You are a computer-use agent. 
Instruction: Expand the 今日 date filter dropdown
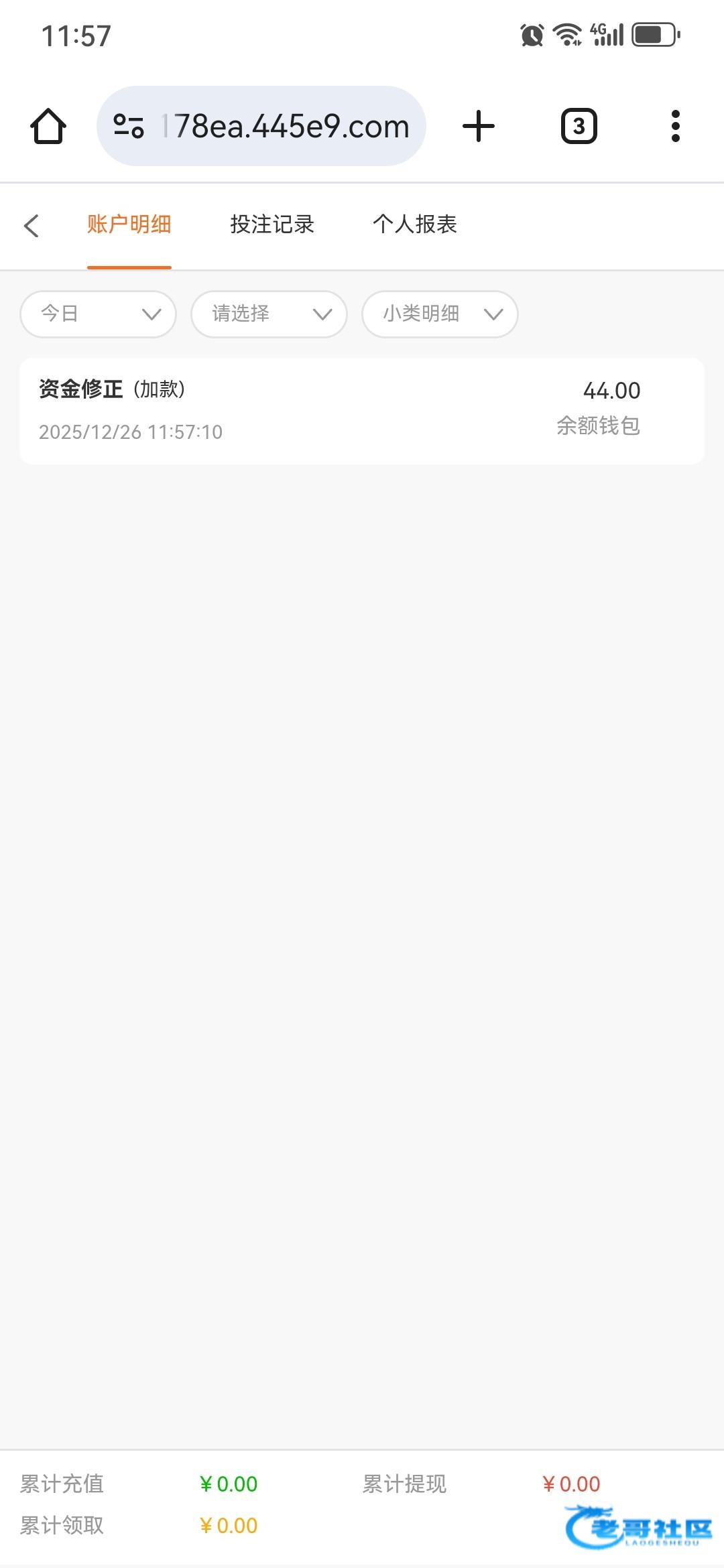[x=99, y=314]
